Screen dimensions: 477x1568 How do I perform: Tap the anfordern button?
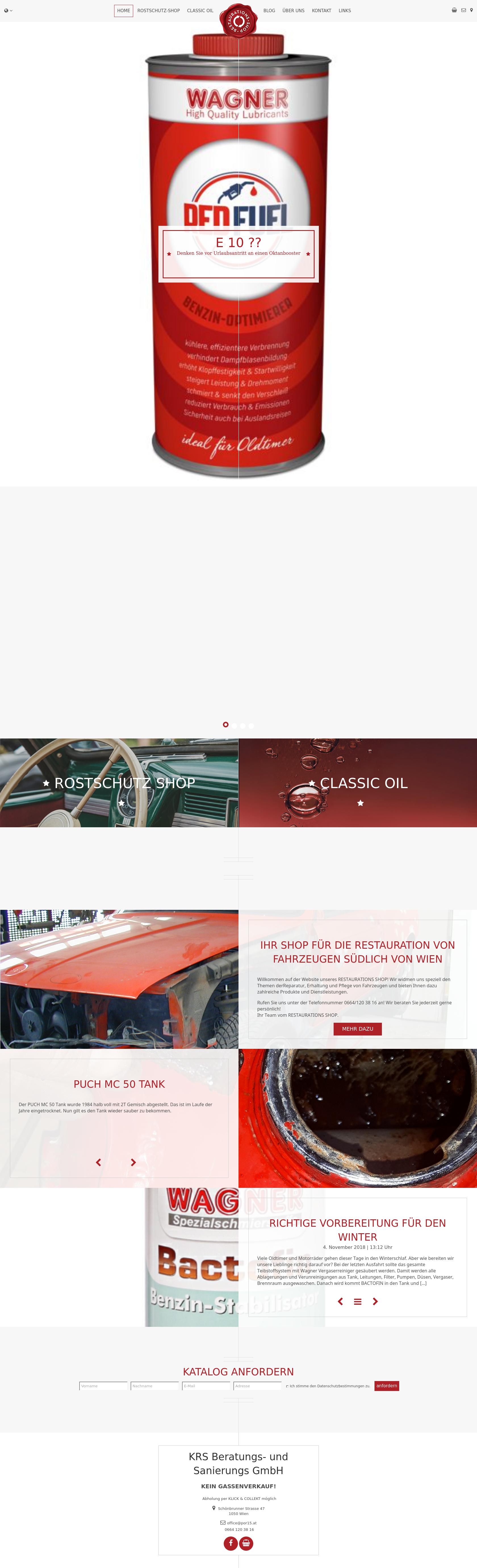click(x=386, y=1386)
